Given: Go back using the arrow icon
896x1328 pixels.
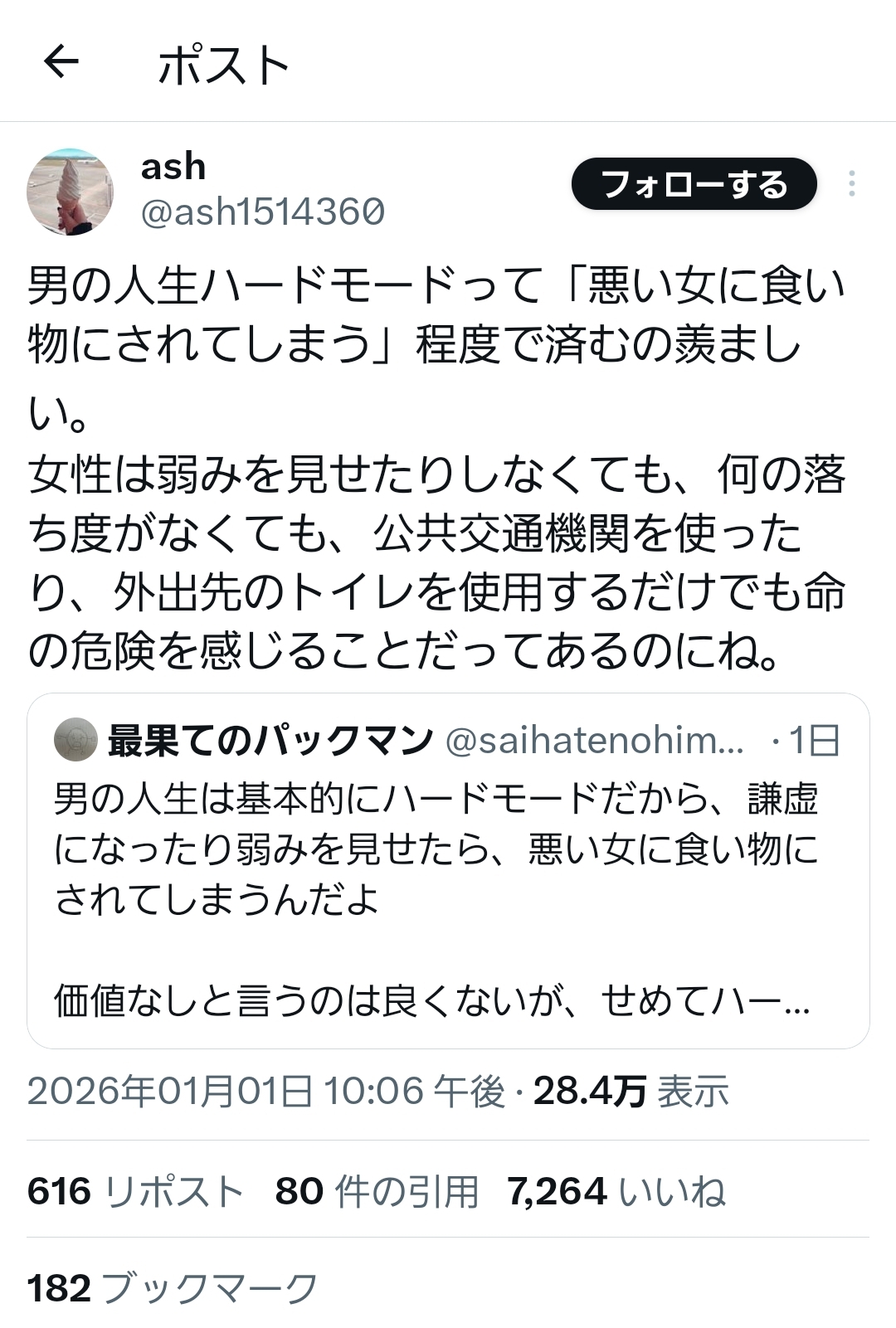Looking at the screenshot, I should (61, 61).
